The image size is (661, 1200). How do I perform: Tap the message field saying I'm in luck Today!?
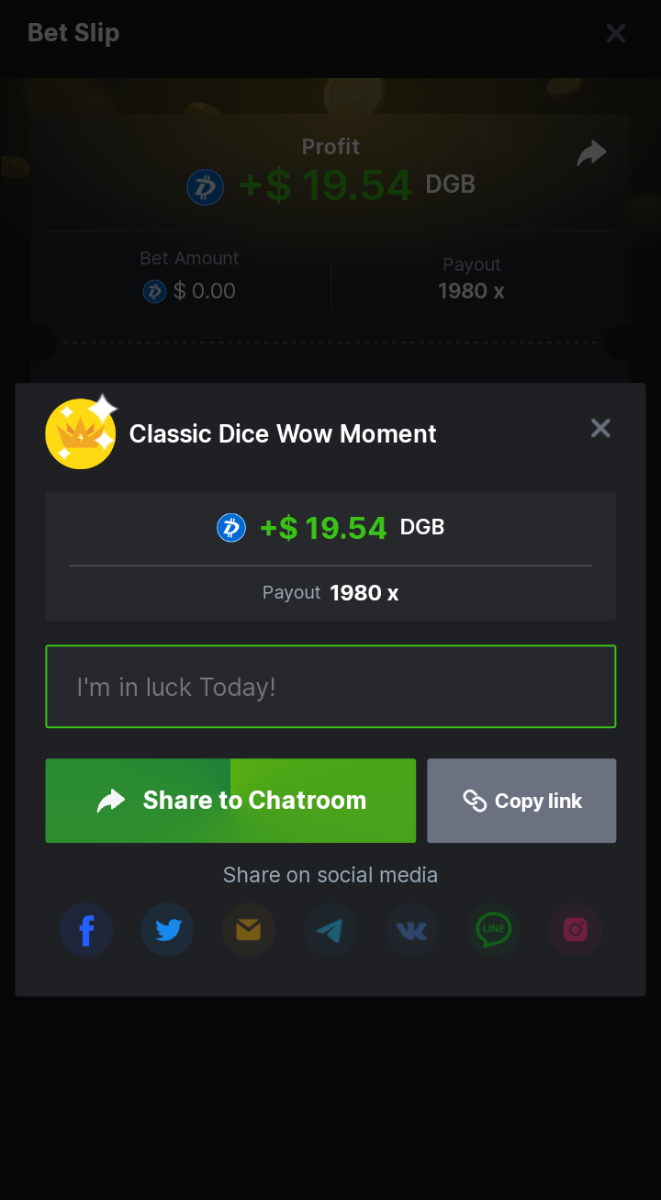click(x=330, y=687)
